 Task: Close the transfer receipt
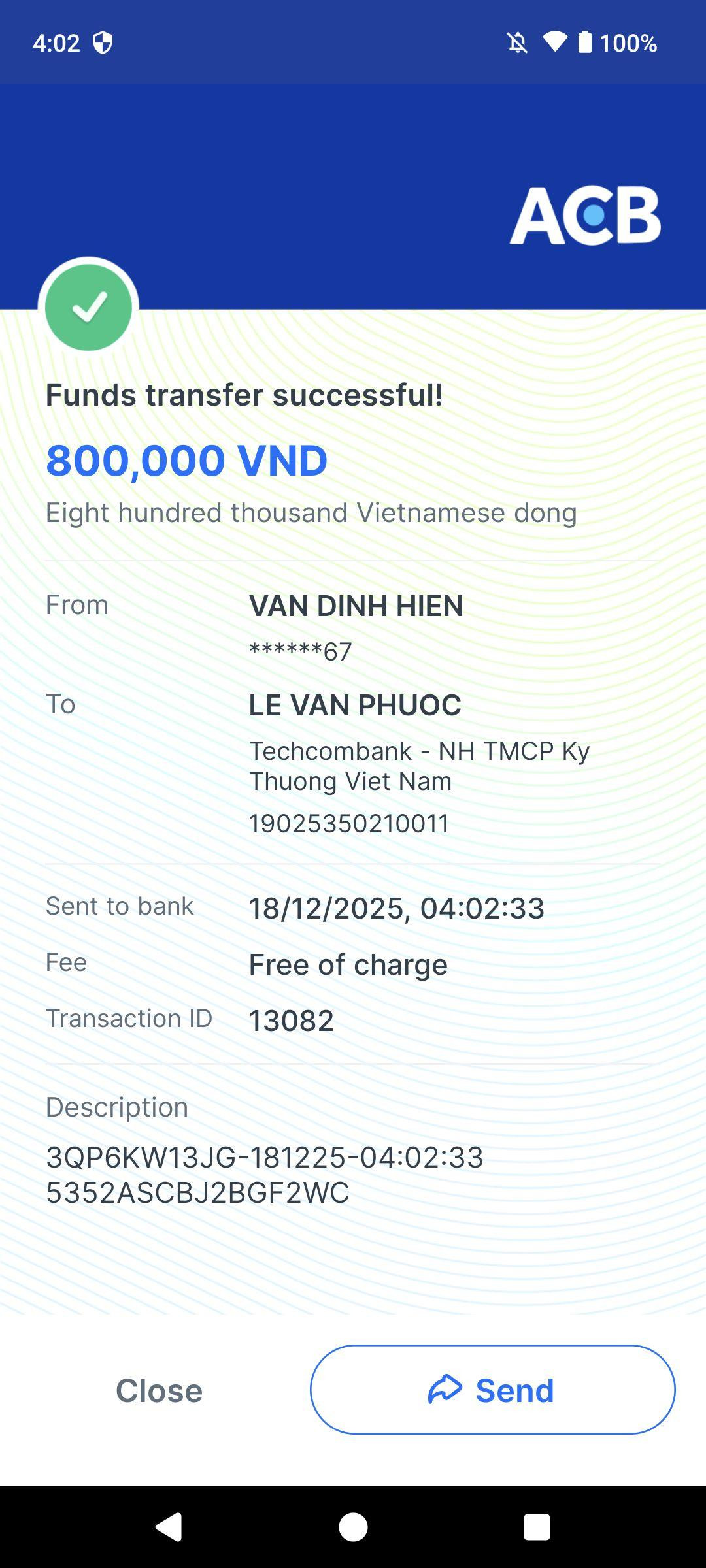pyautogui.click(x=159, y=1390)
